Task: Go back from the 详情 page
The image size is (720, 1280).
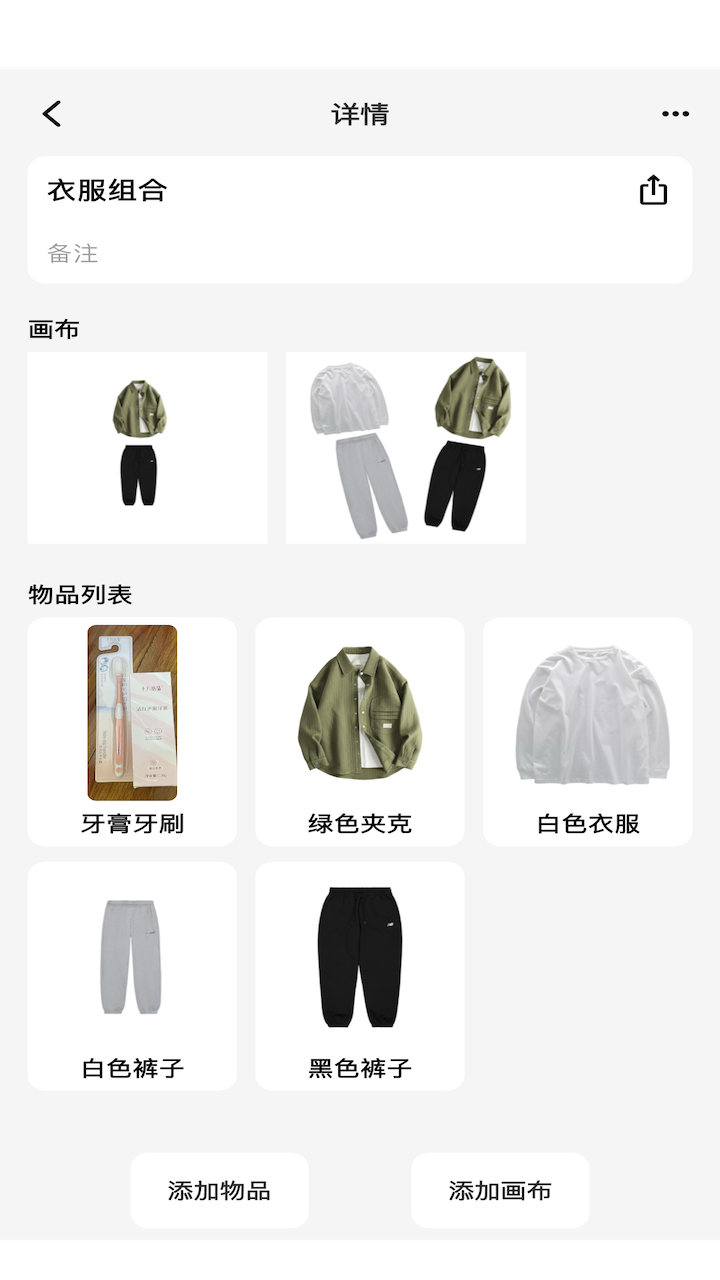Action: point(52,114)
